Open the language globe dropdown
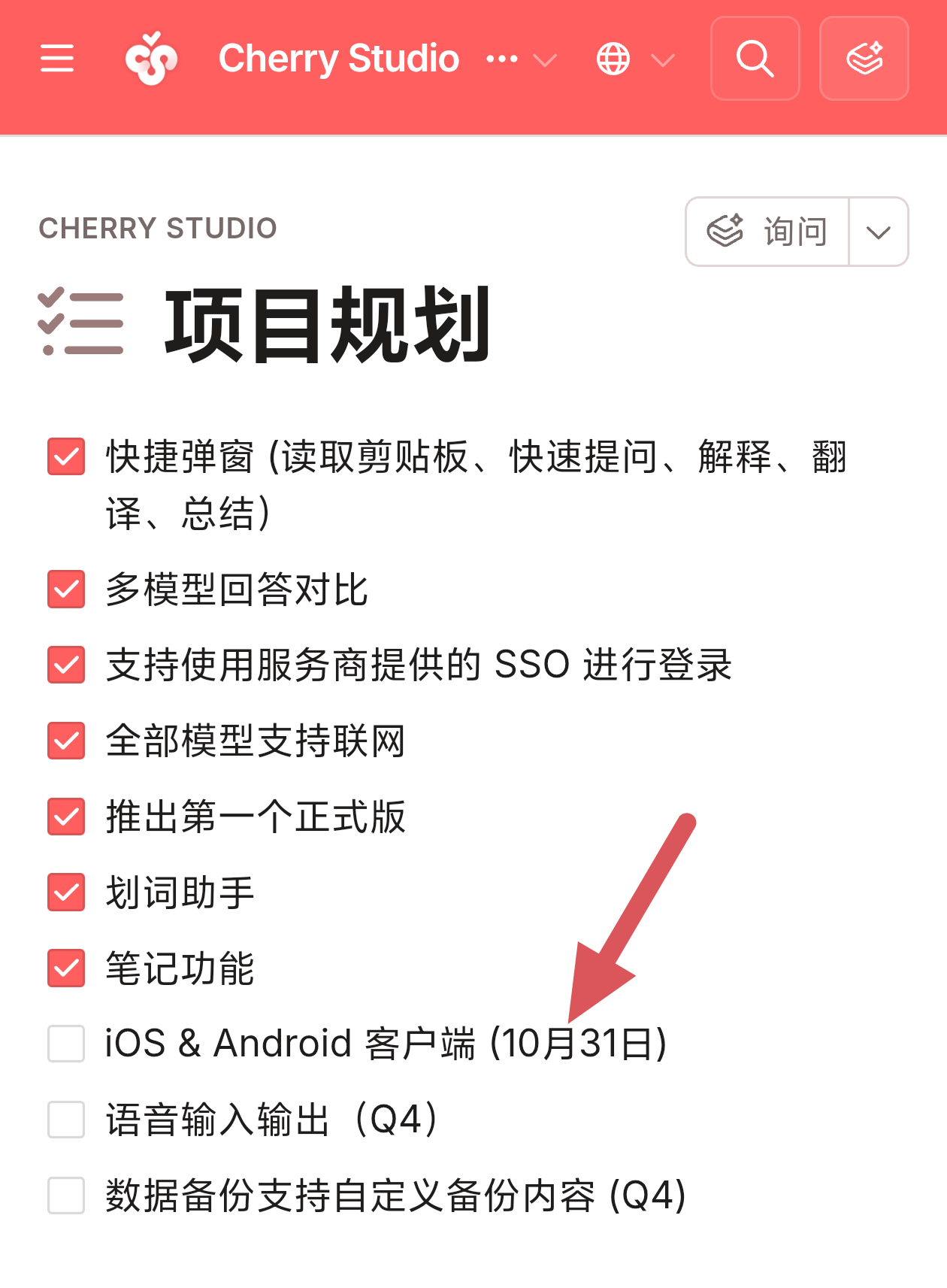The image size is (947, 1288). pyautogui.click(x=636, y=59)
